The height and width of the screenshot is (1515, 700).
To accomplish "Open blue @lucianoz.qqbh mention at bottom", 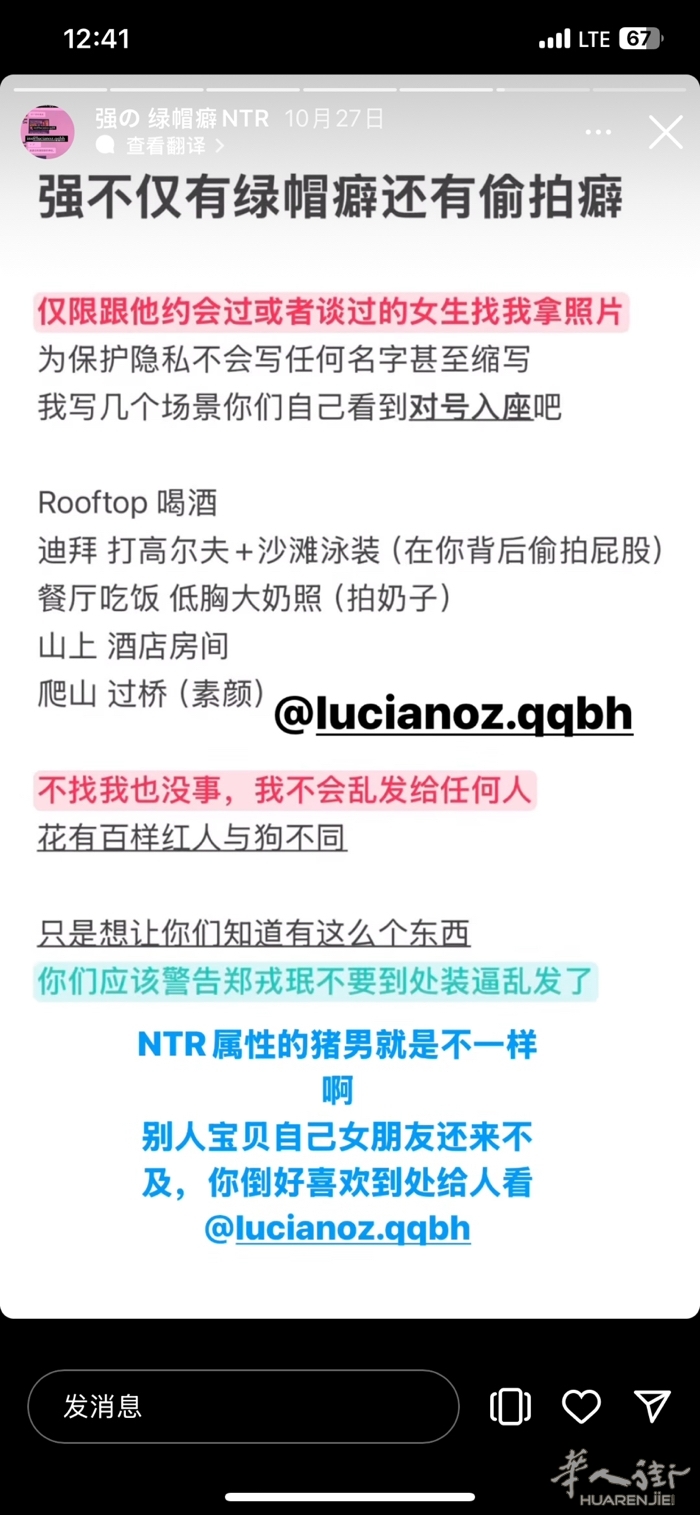I will 337,1228.
